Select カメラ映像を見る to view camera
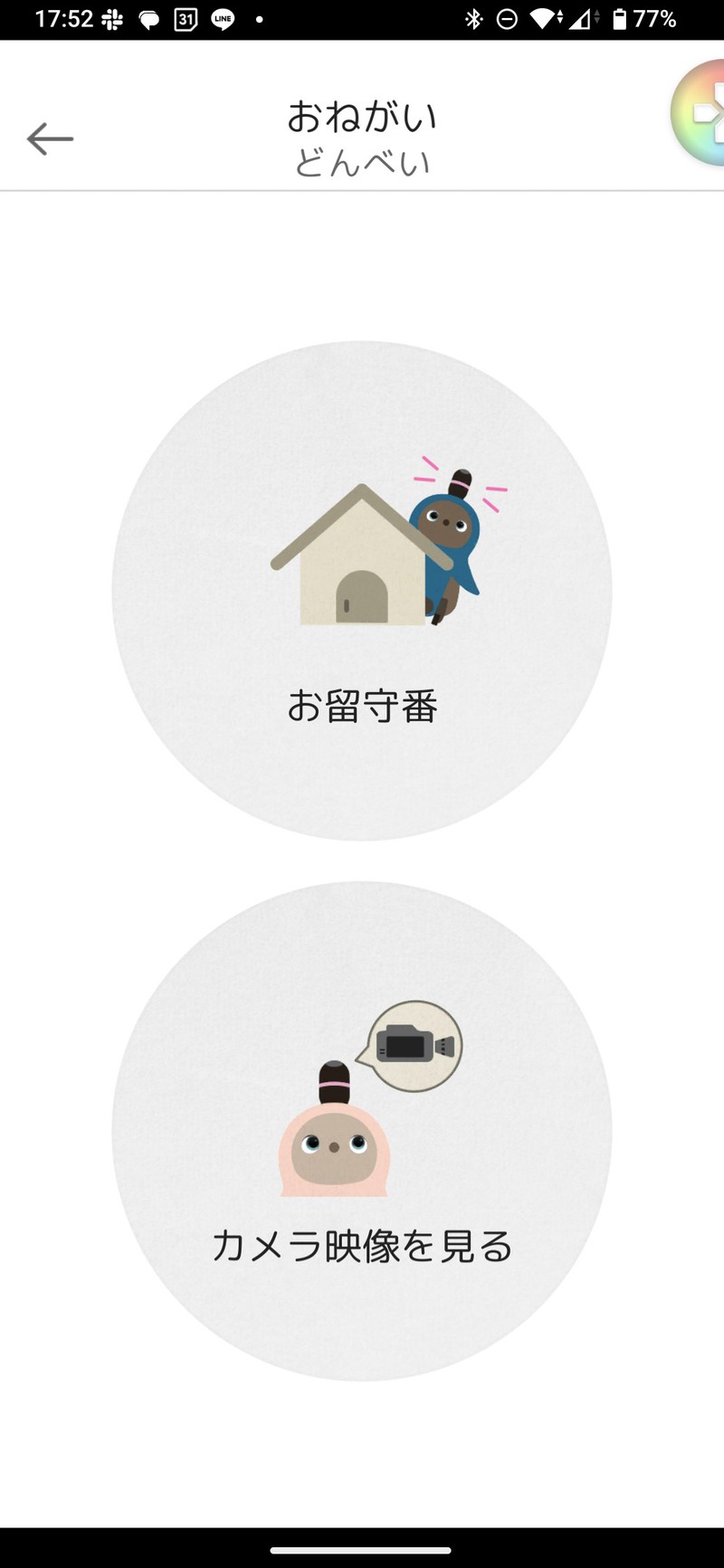Image resolution: width=724 pixels, height=1568 pixels. tap(362, 1131)
